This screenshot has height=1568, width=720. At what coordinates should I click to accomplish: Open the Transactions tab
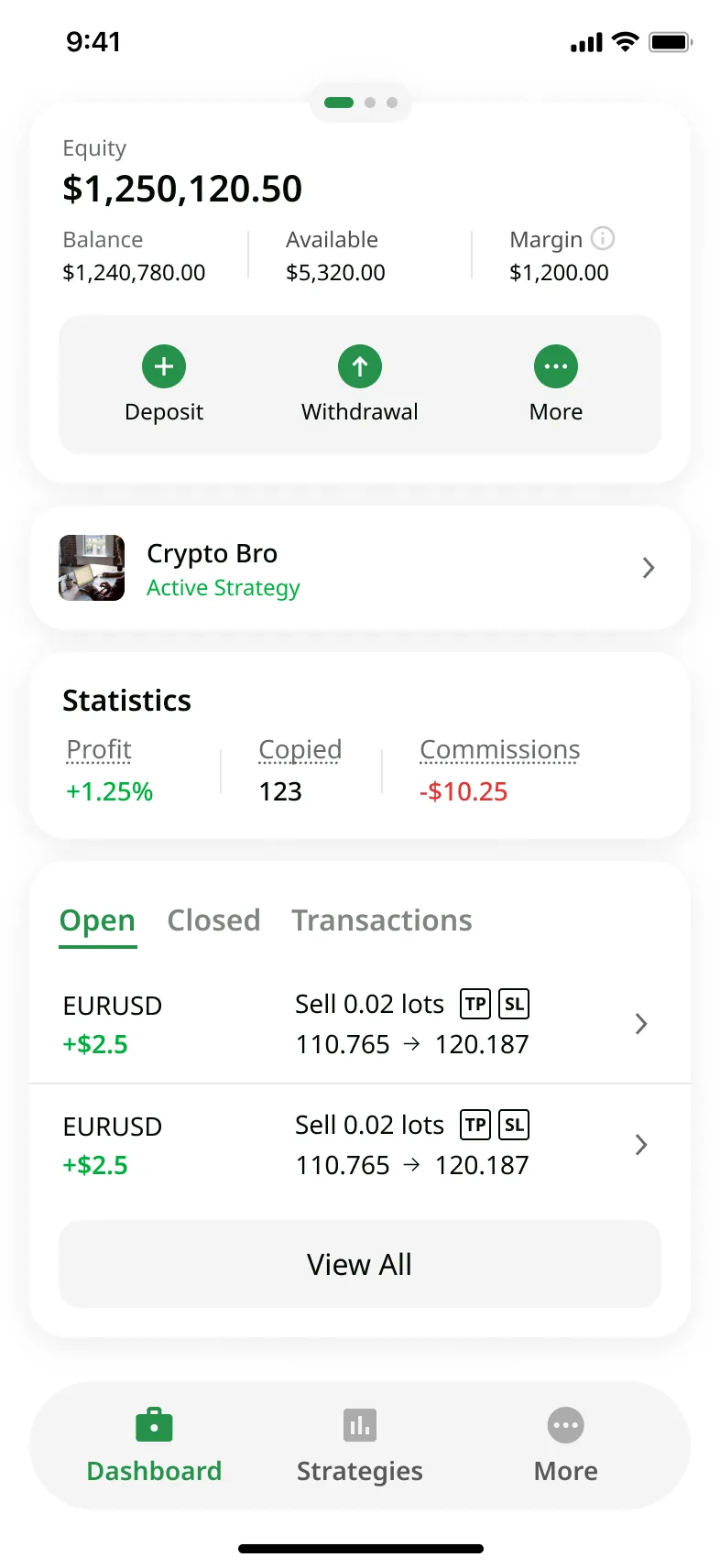tap(382, 920)
